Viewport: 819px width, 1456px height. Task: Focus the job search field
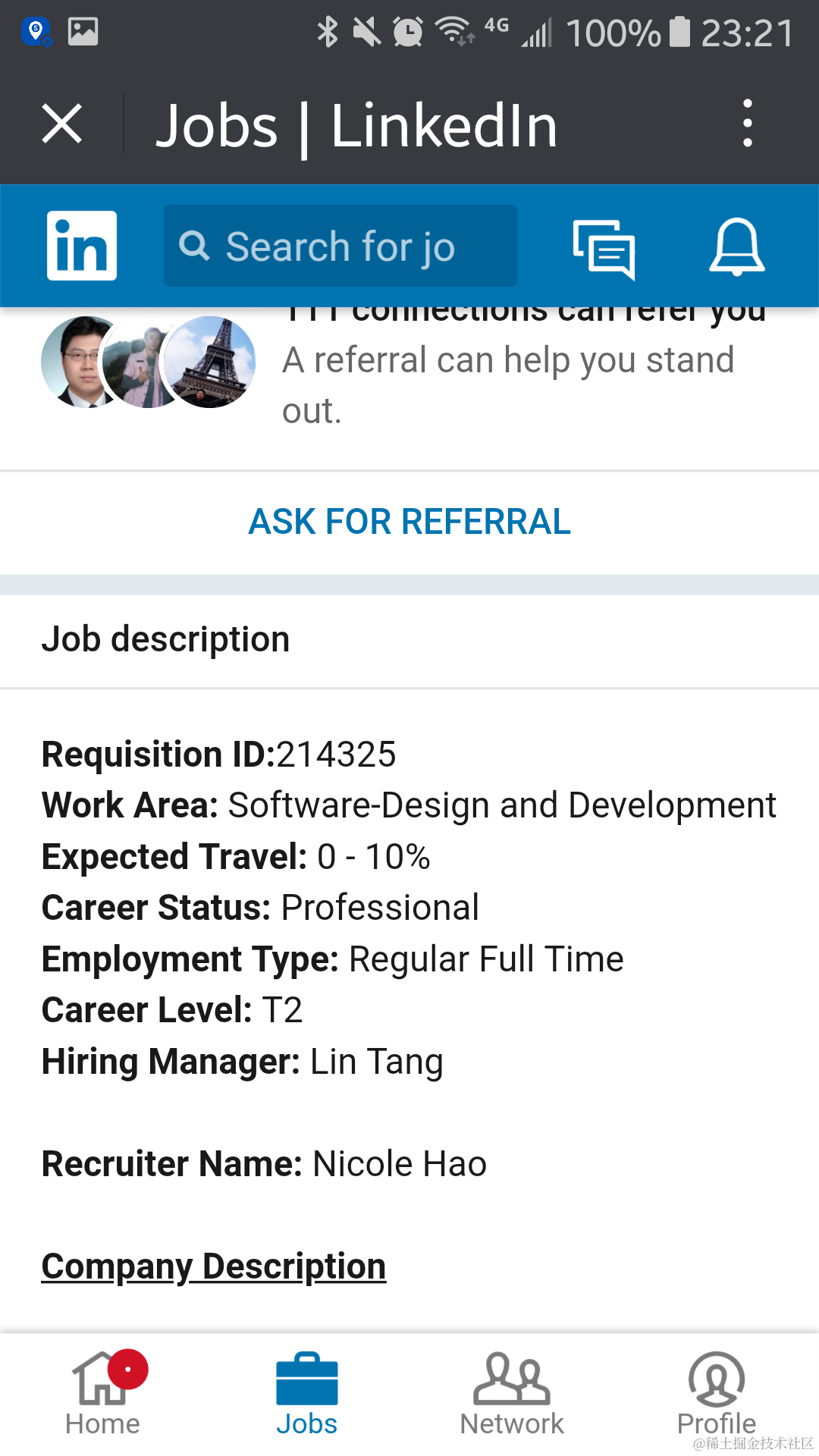[340, 246]
